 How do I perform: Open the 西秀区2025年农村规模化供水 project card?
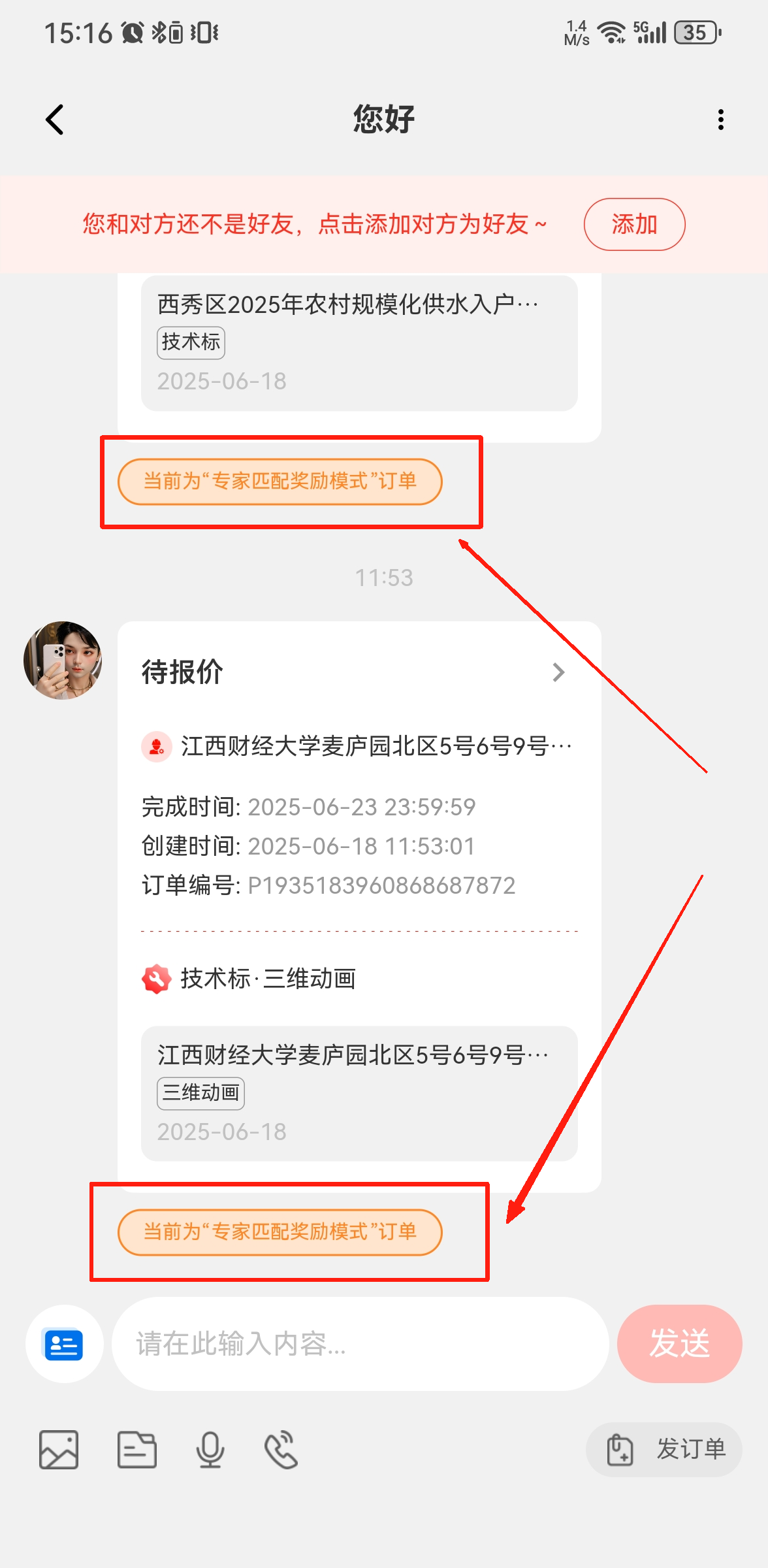[359, 342]
